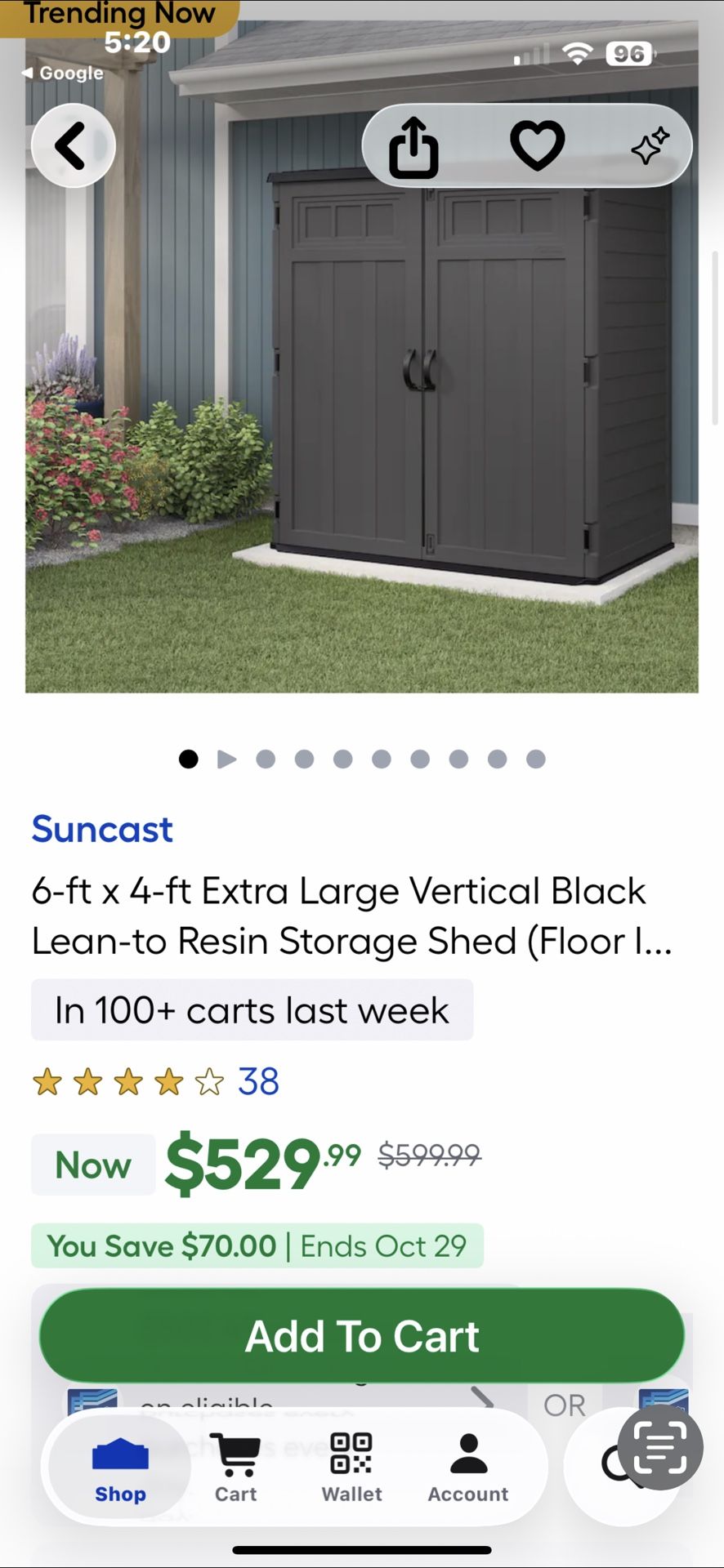Tap the search magnifier near the bottom
The height and width of the screenshot is (1568, 724).
pos(614,1462)
